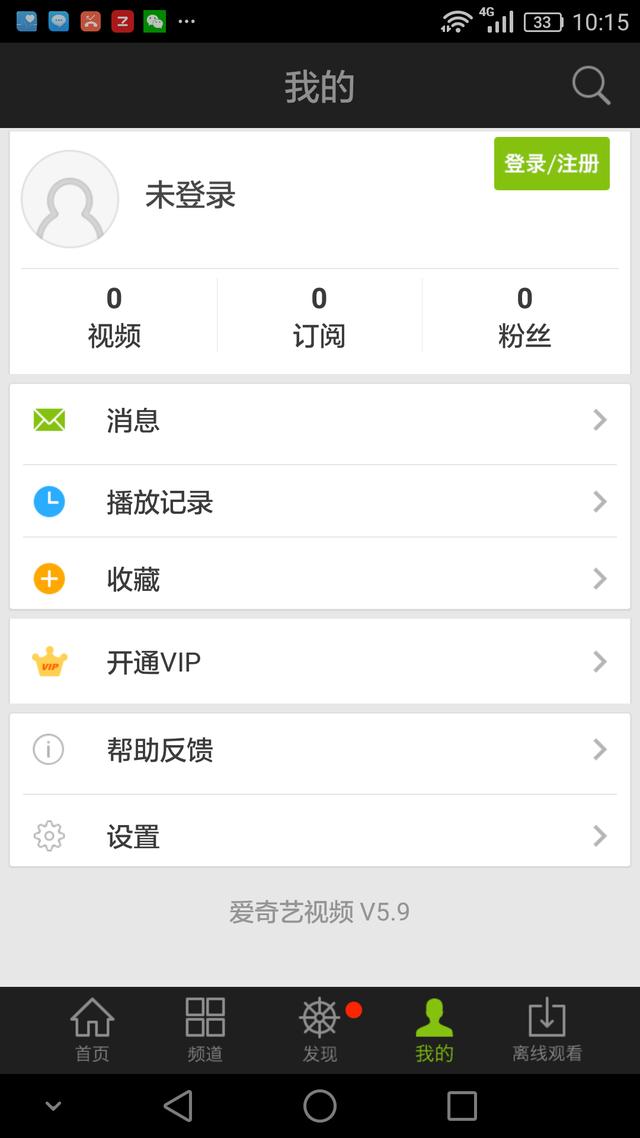
Task: Switch to the 发现 tab
Action: coord(320,1030)
